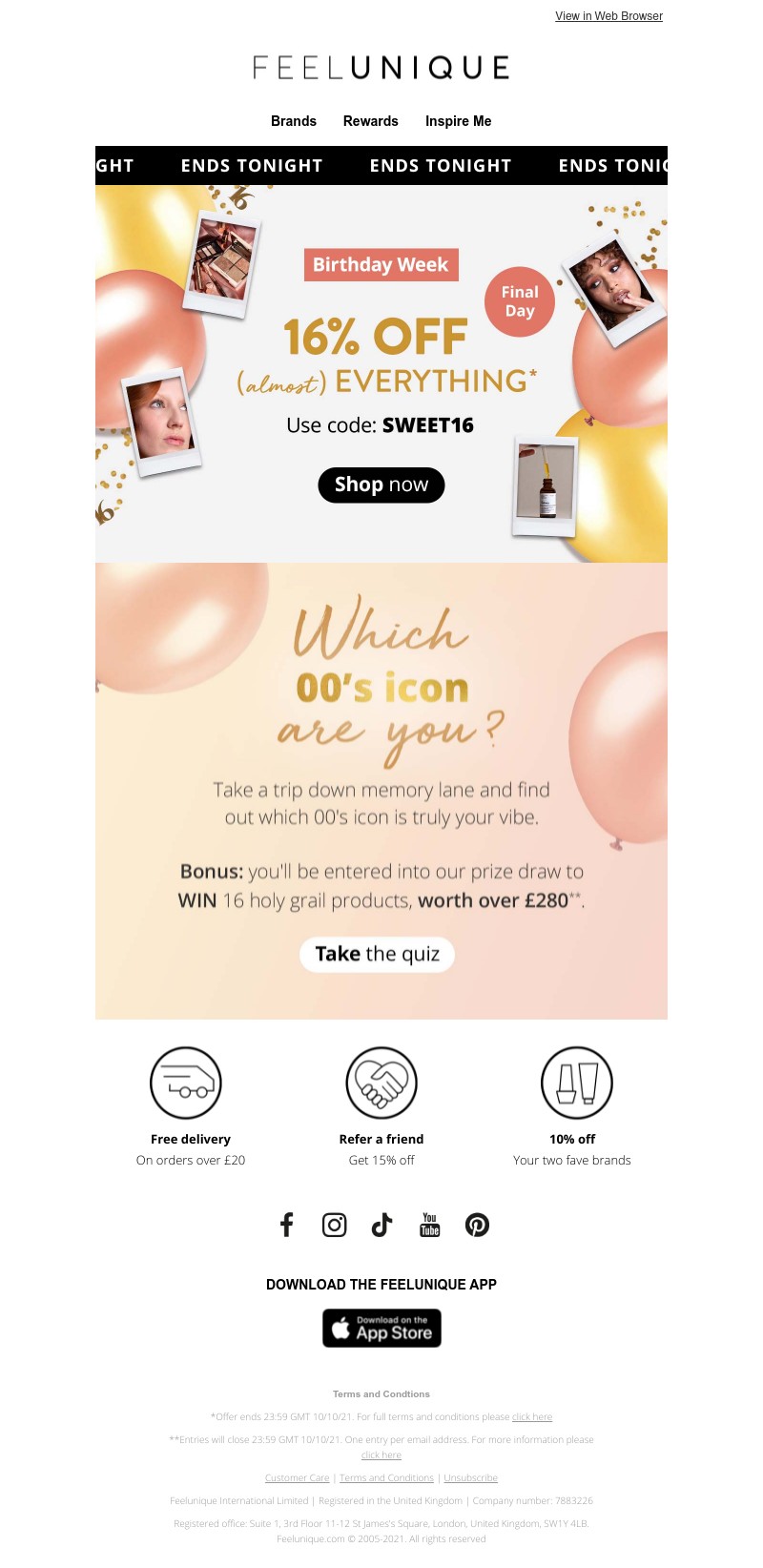Image resolution: width=763 pixels, height=1568 pixels.
Task: Go to the Rewards page
Action: (x=370, y=121)
